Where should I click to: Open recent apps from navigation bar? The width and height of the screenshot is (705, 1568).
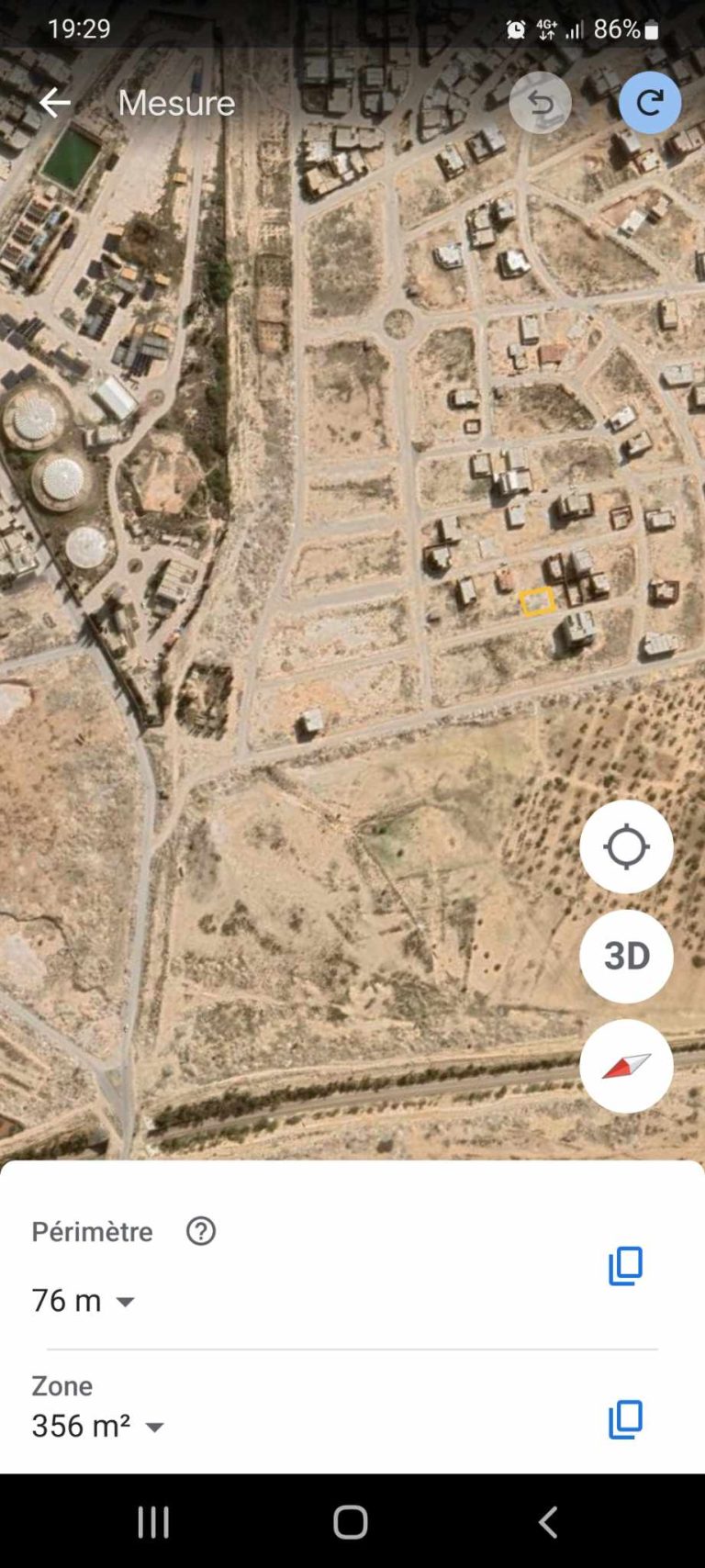click(153, 1522)
